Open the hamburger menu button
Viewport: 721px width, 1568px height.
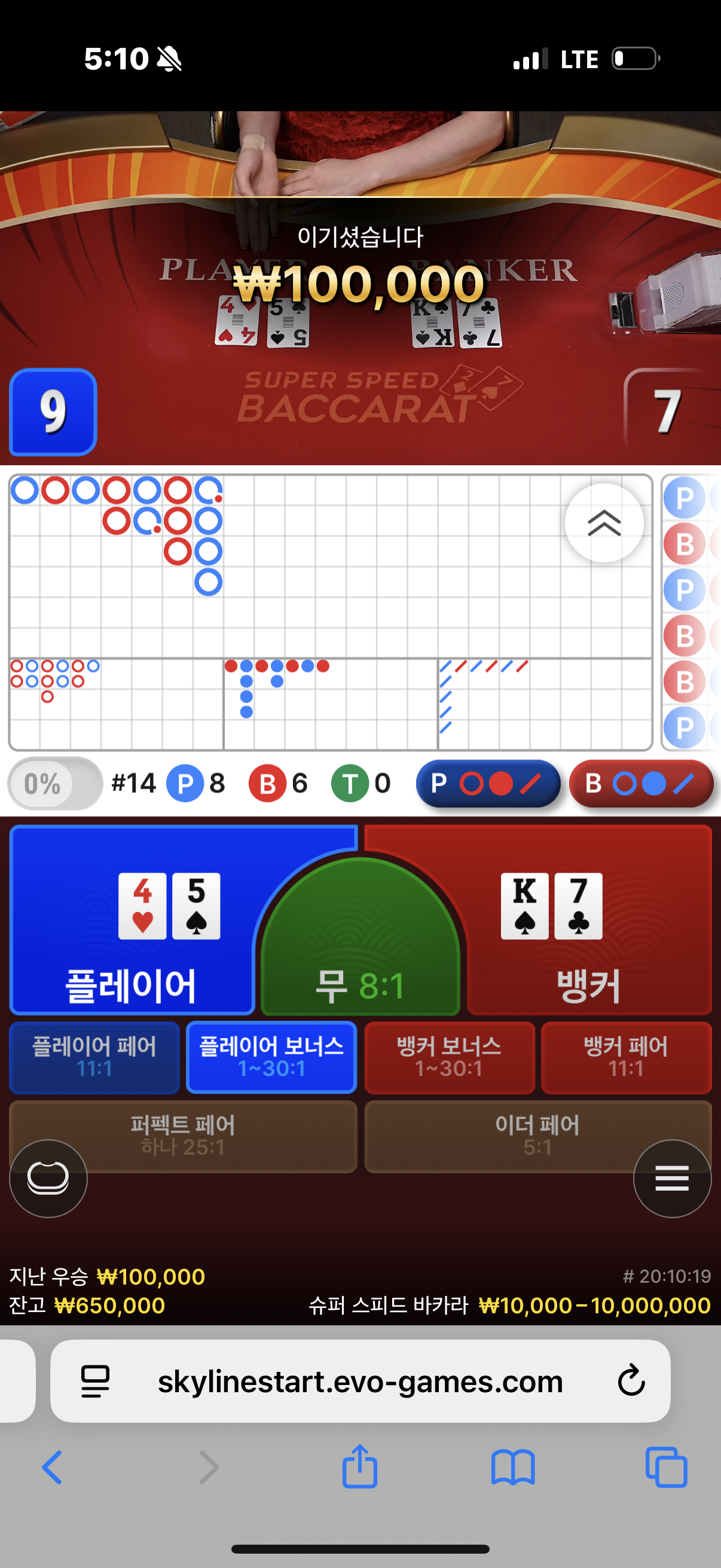[x=672, y=1178]
